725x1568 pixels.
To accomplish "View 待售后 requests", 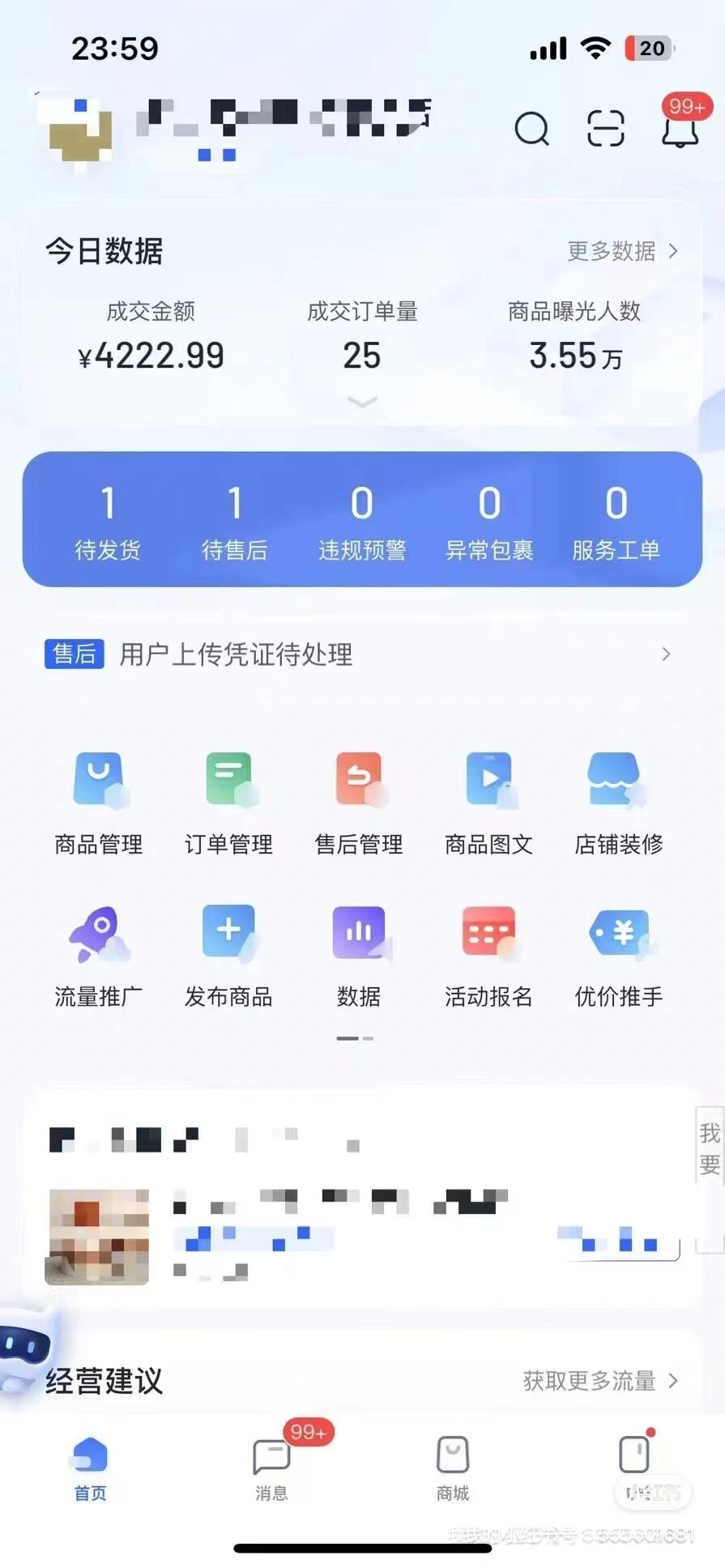I will 235,521.
